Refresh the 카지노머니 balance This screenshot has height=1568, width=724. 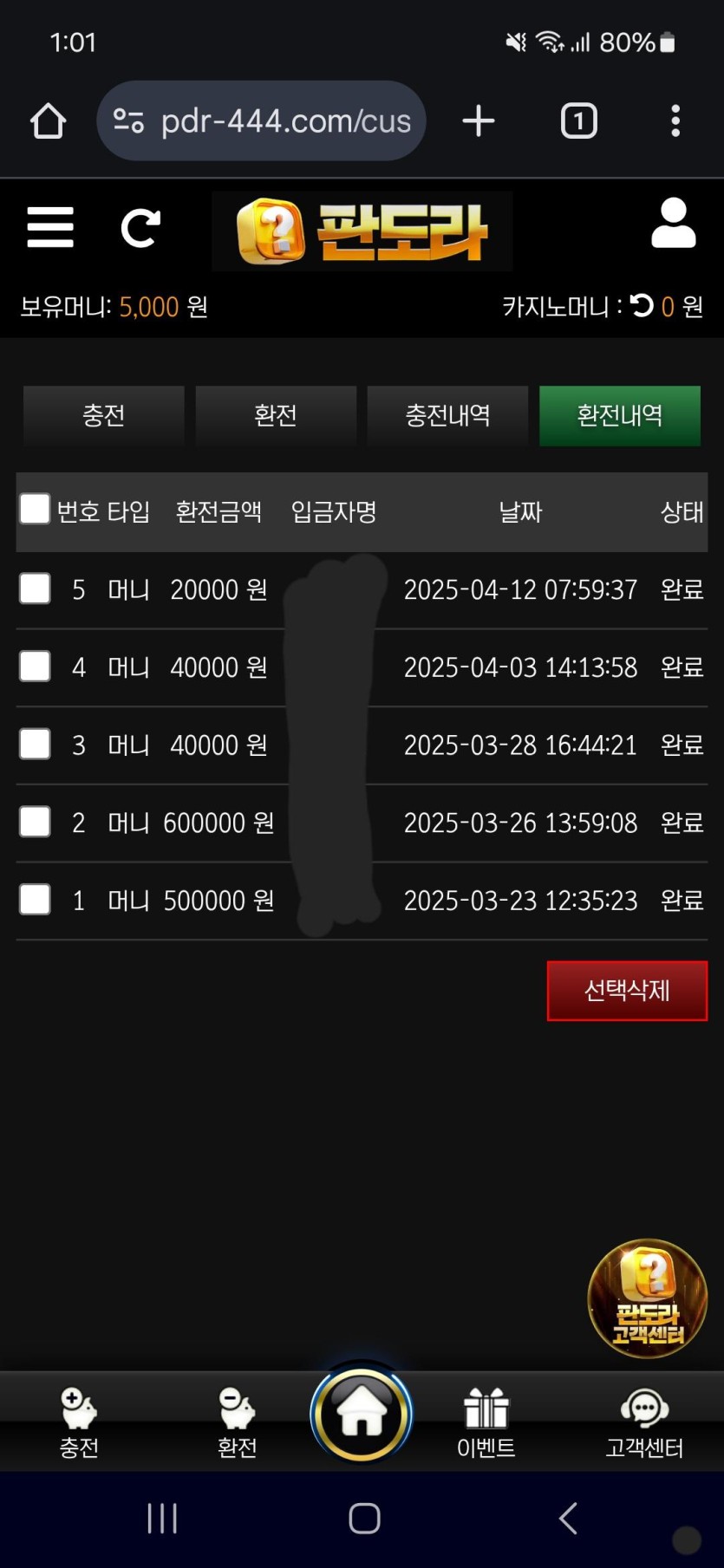point(642,305)
